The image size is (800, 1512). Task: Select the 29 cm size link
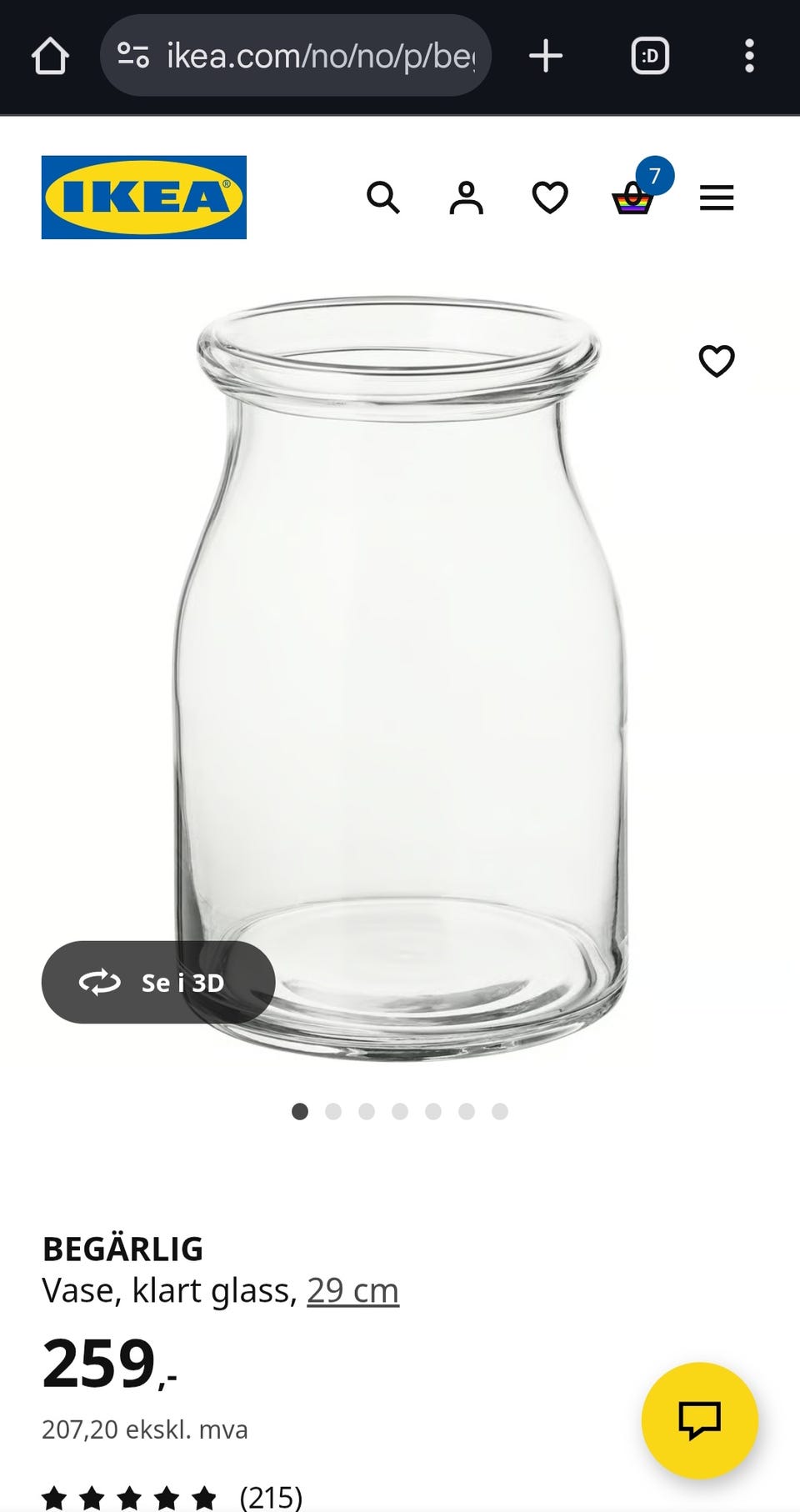tap(352, 1290)
